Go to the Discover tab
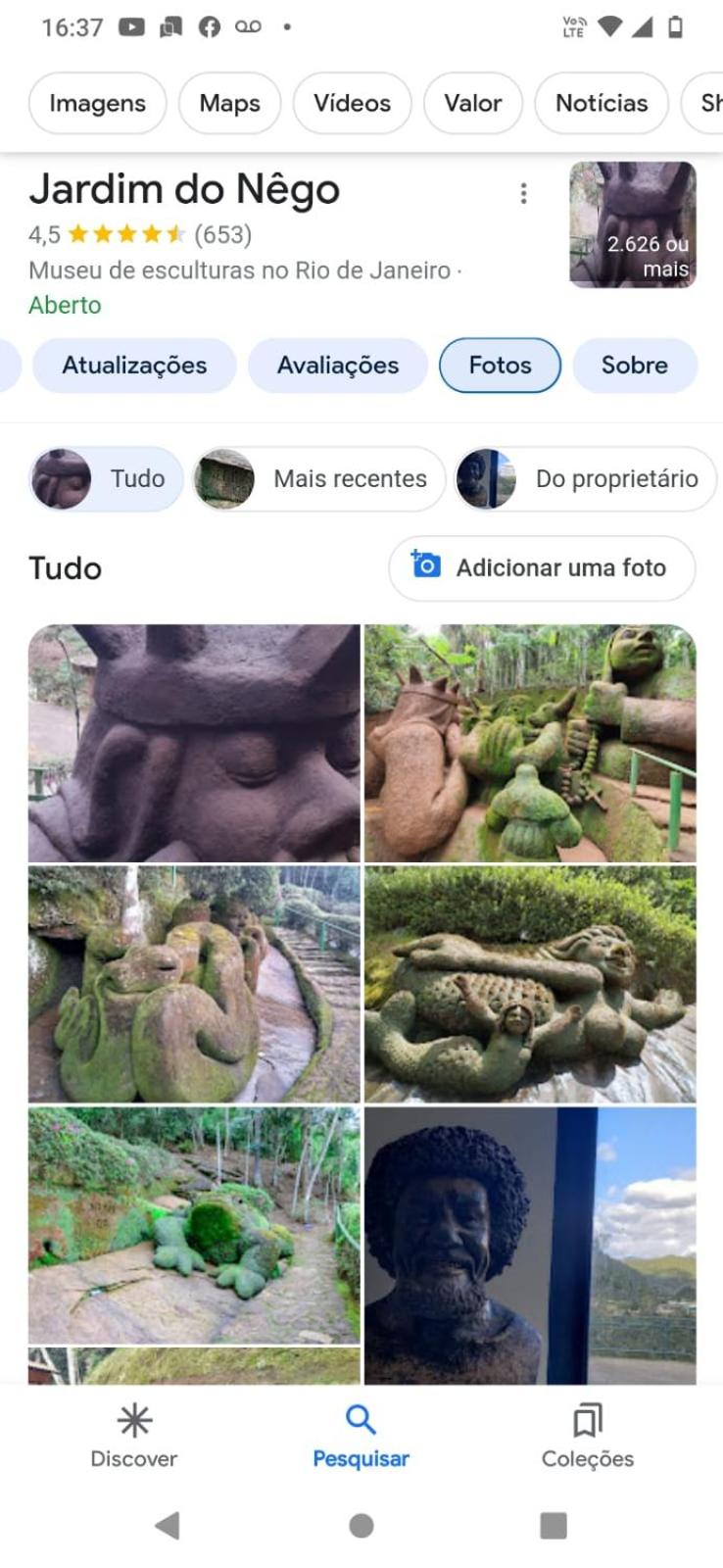723x1568 pixels. (134, 1437)
